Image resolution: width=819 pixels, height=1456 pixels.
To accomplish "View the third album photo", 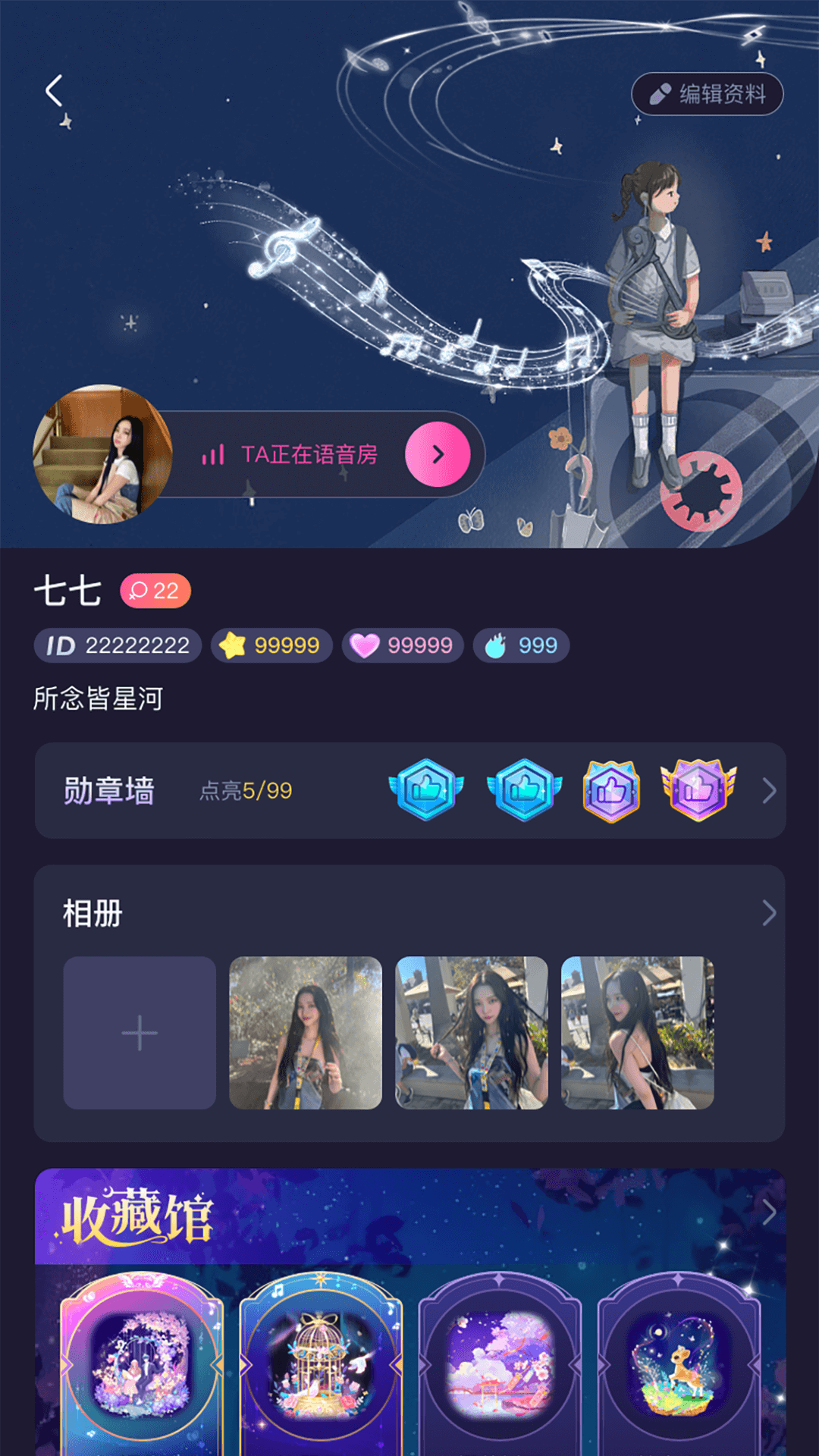I will 637,1033.
